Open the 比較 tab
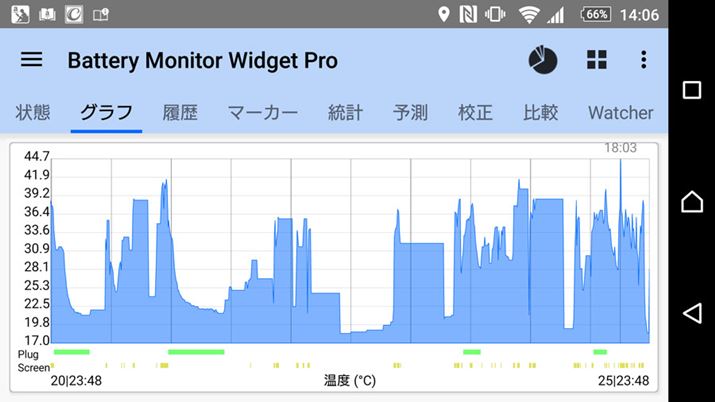715x402 pixels. coord(540,112)
